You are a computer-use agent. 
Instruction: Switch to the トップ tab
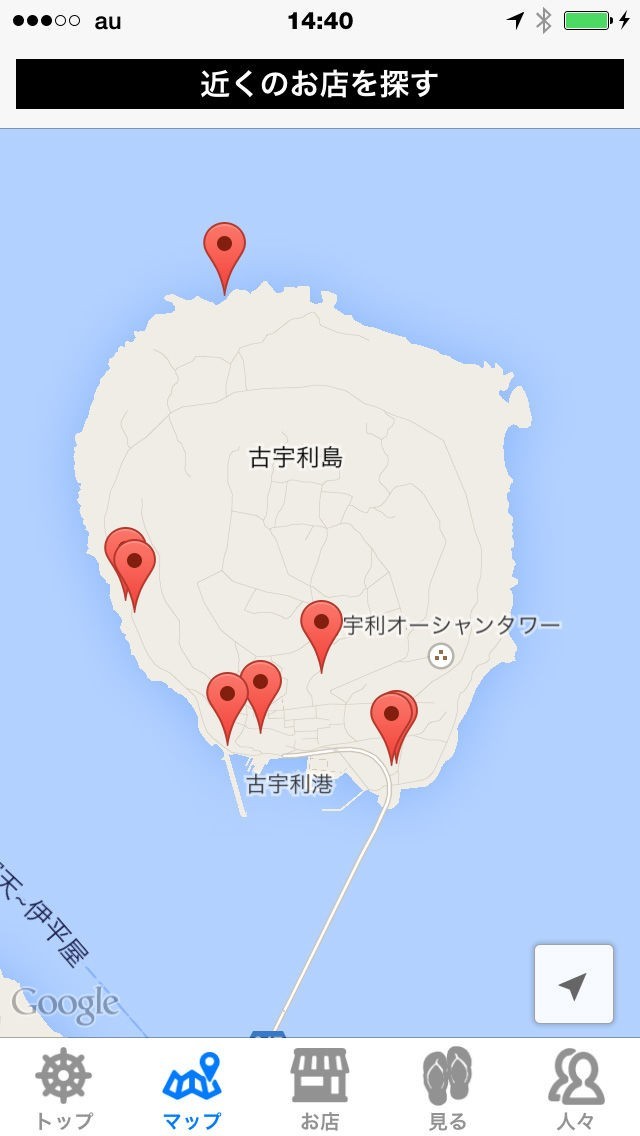[64, 1088]
